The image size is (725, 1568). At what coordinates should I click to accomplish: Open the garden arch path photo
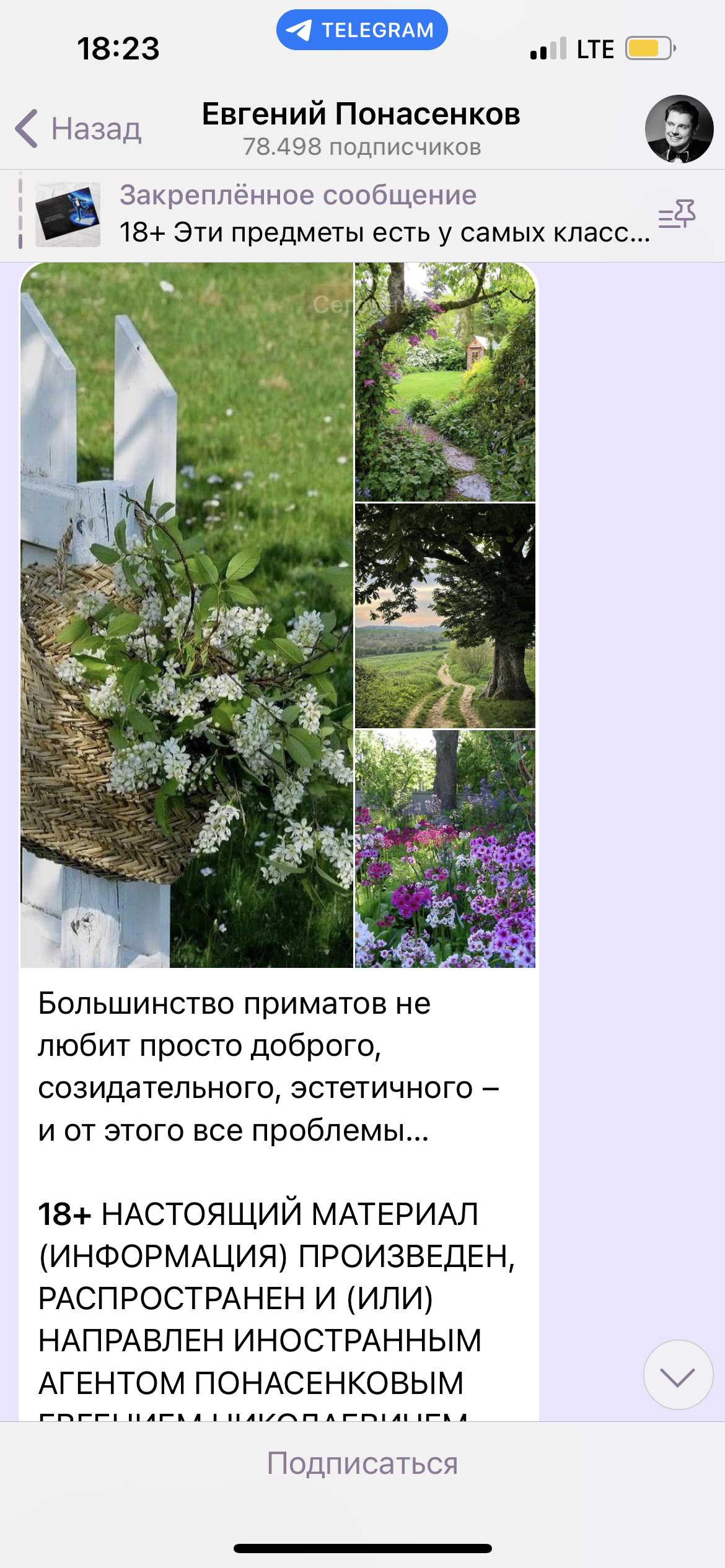click(445, 381)
